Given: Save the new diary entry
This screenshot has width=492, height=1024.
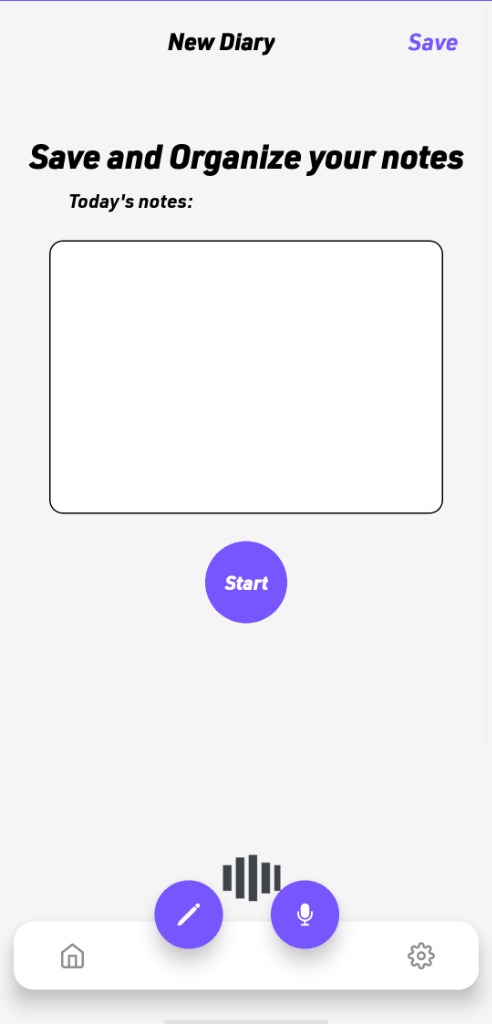Looking at the screenshot, I should (433, 42).
